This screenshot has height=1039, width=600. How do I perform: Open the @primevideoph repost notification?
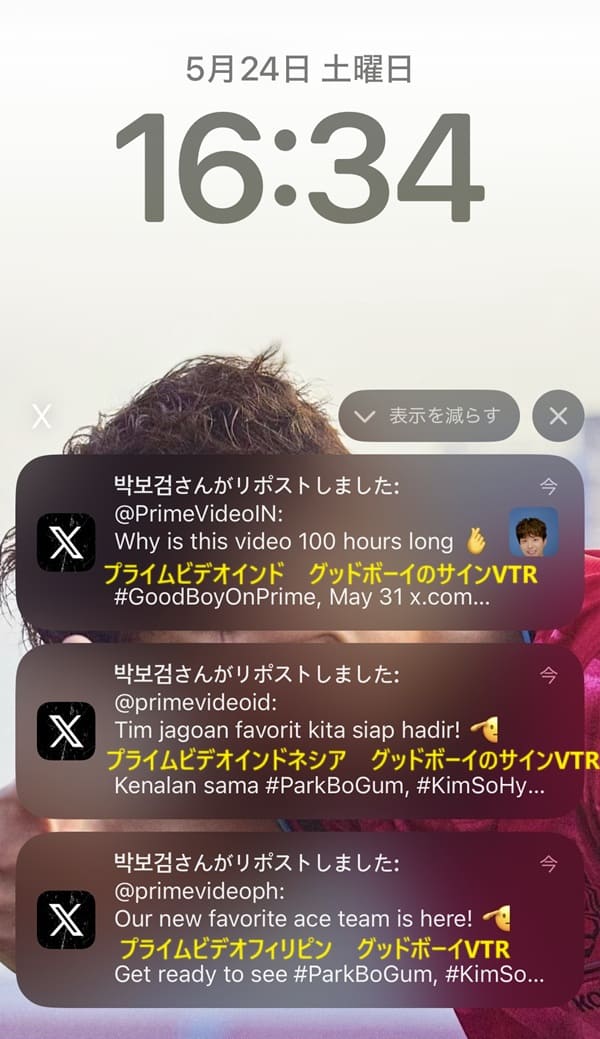coord(300,918)
